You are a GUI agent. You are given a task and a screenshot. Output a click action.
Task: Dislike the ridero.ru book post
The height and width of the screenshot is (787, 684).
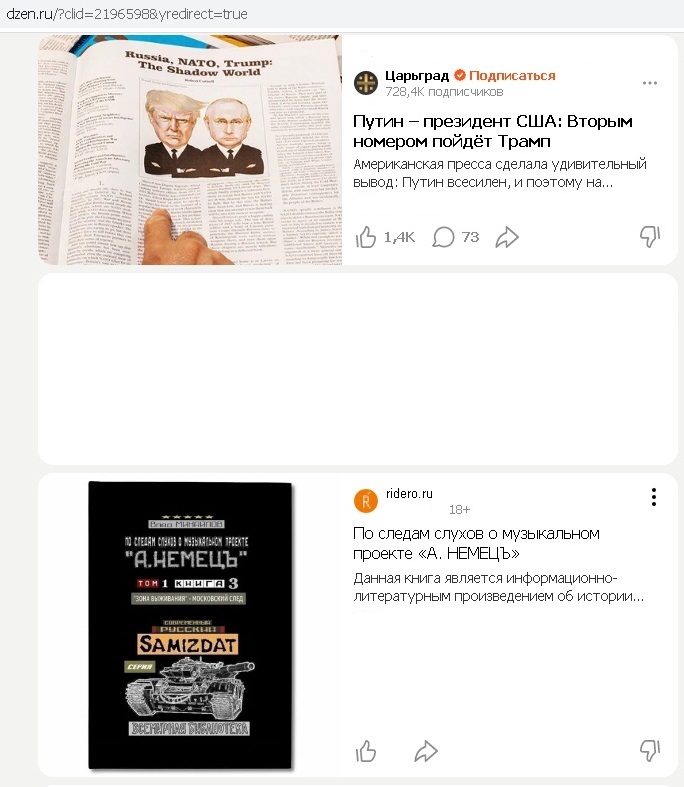coord(649,750)
